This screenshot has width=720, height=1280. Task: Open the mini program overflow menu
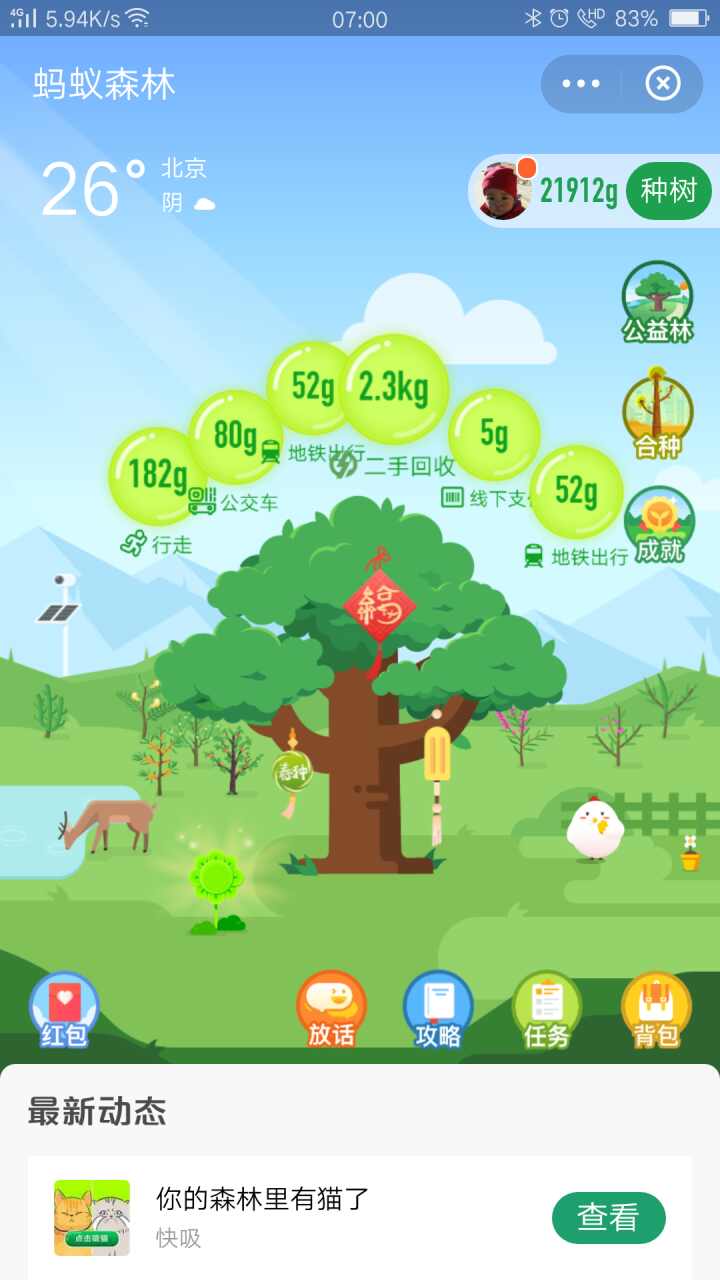coord(581,84)
